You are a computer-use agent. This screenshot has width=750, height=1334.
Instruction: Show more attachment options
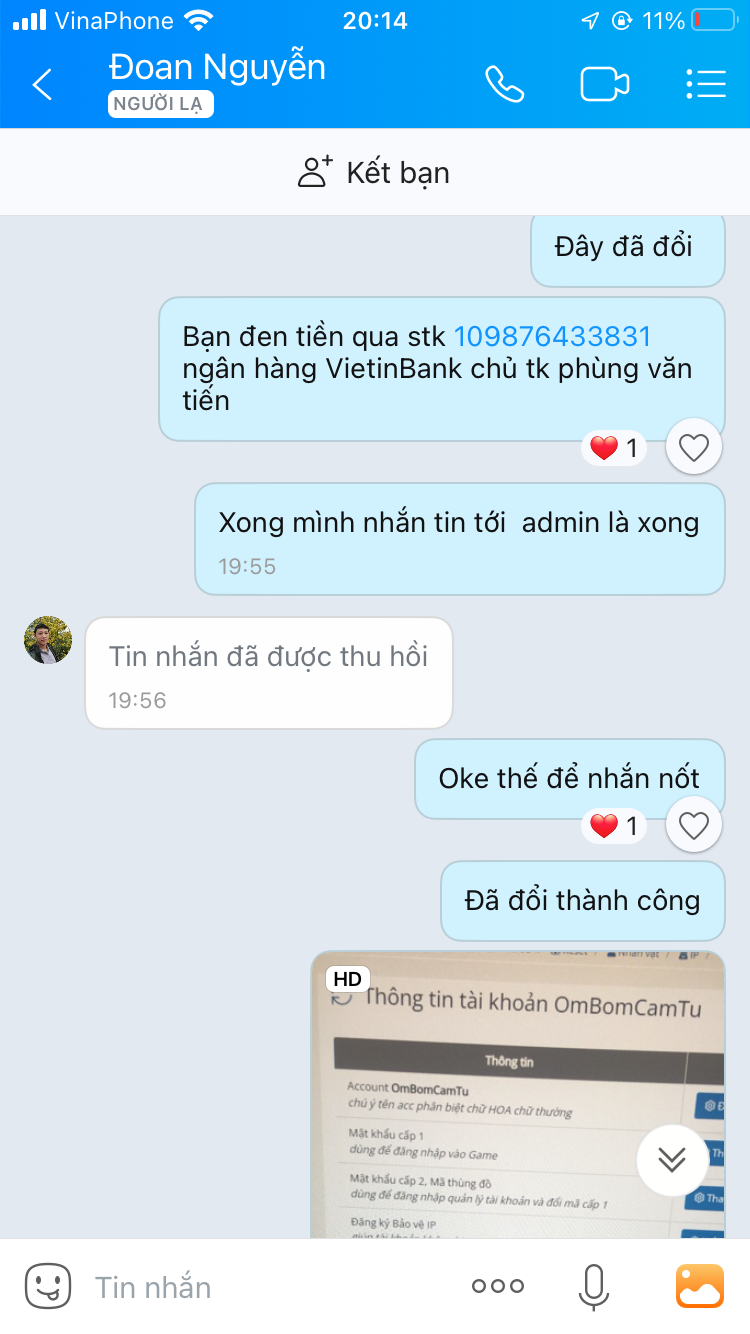[x=498, y=1287]
